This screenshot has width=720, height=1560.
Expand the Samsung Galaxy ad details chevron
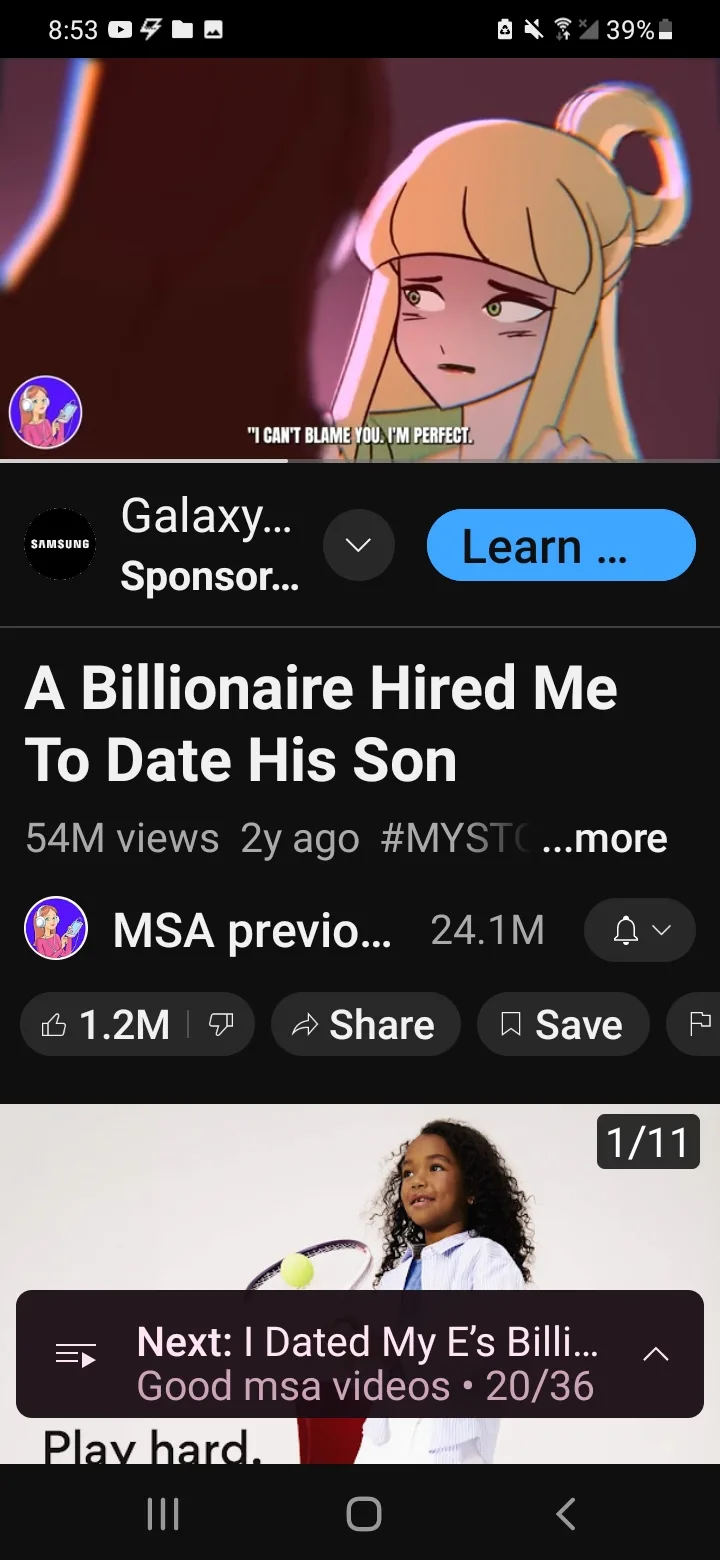coord(359,545)
